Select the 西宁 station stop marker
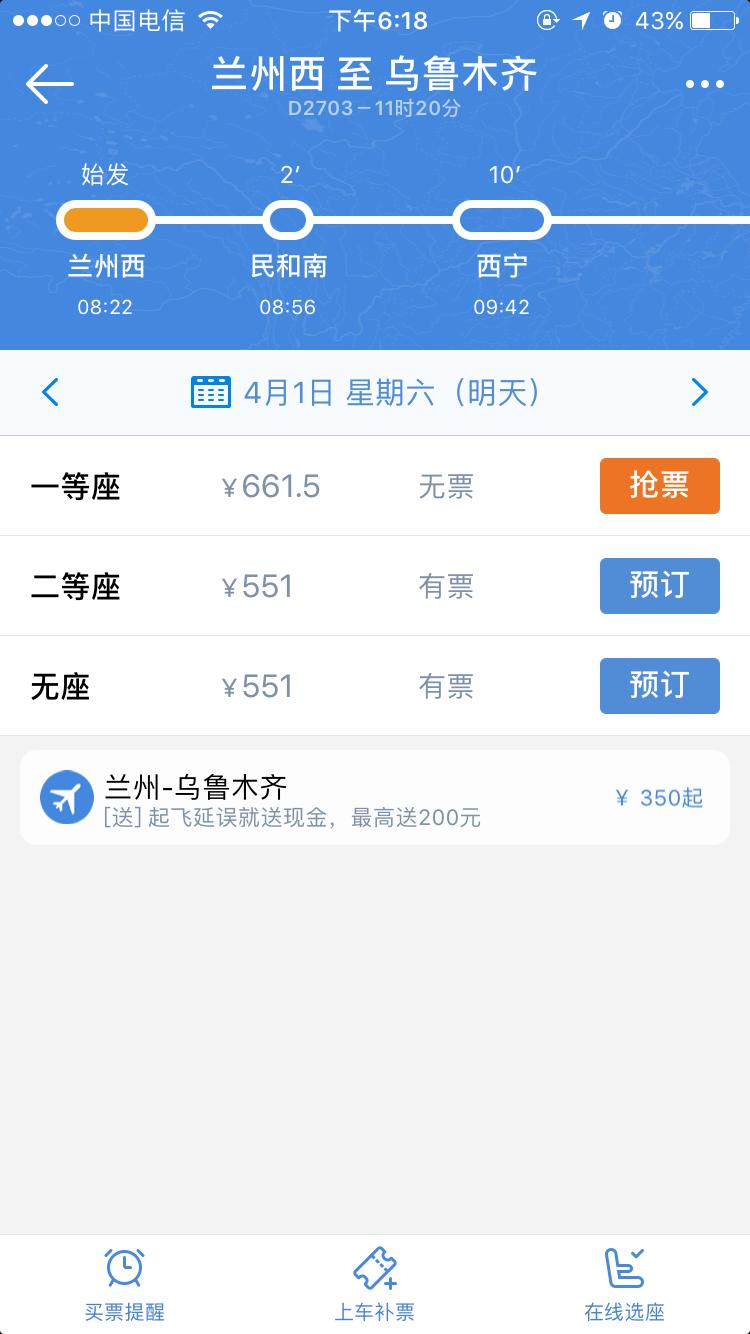This screenshot has height=1334, width=750. [502, 220]
